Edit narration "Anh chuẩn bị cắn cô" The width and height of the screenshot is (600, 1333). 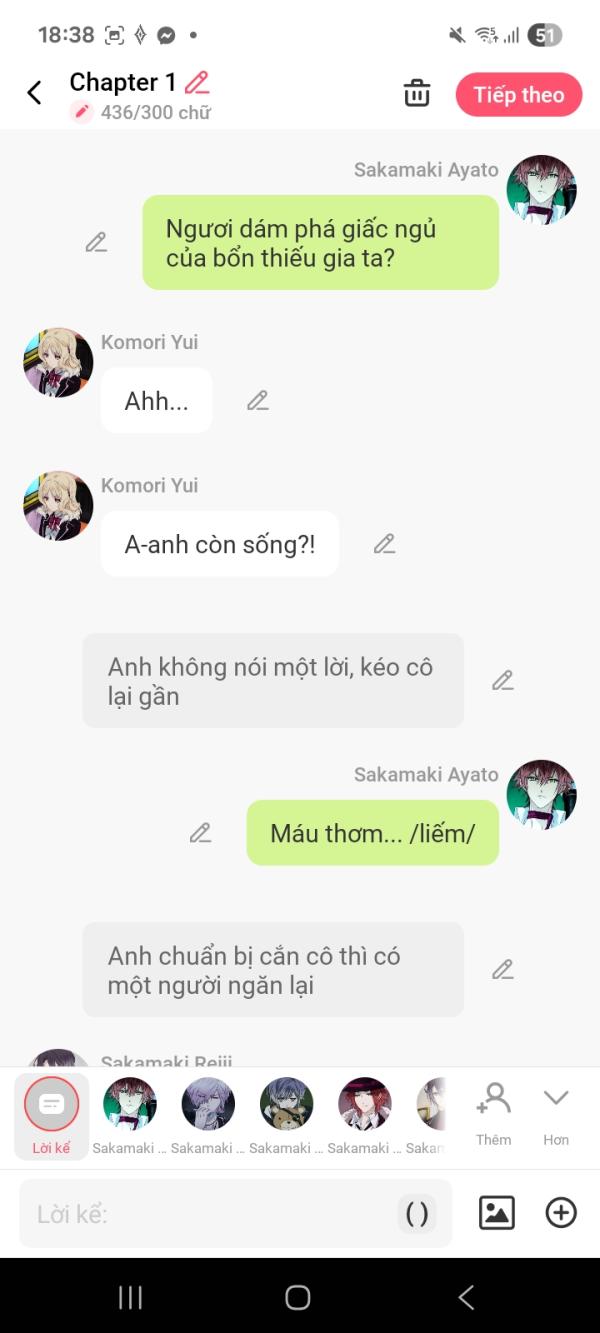click(502, 969)
